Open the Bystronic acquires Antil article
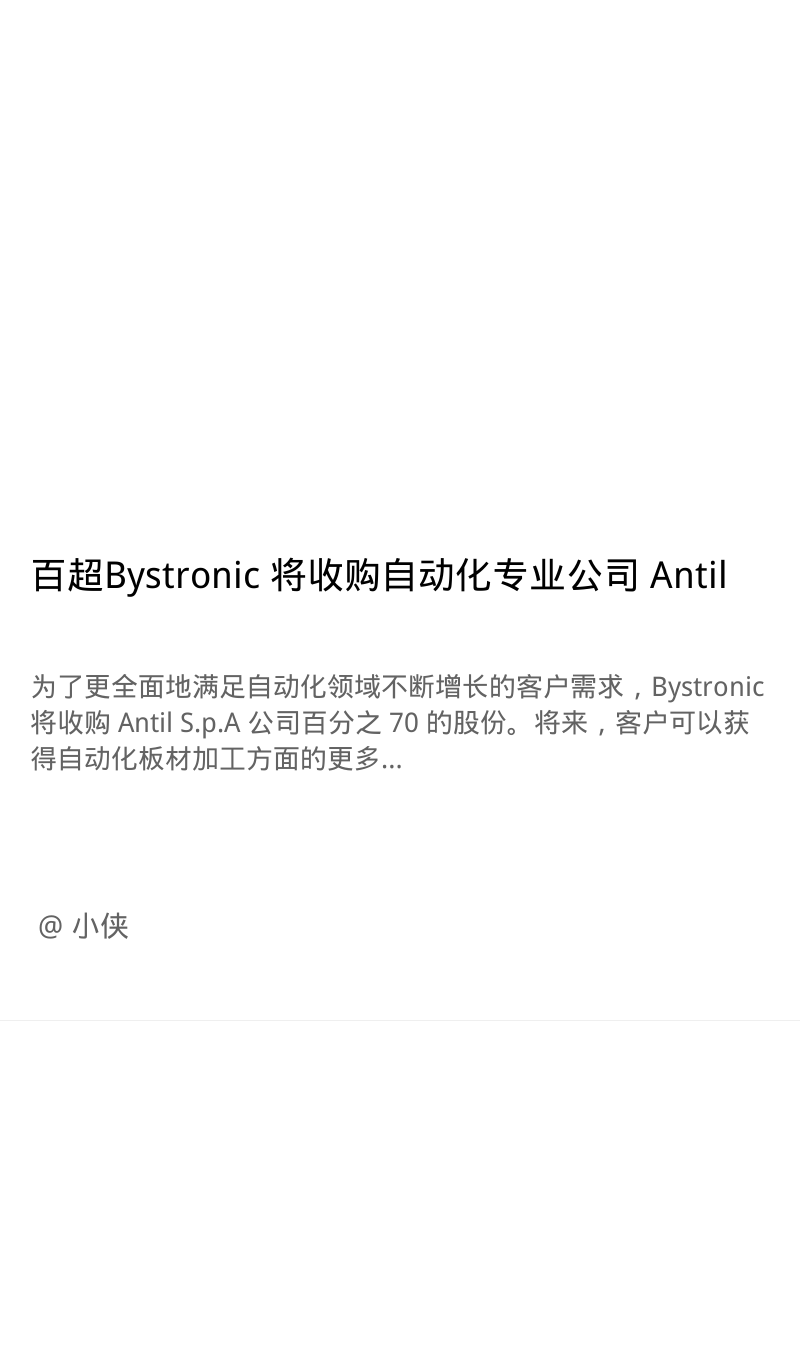 point(379,576)
